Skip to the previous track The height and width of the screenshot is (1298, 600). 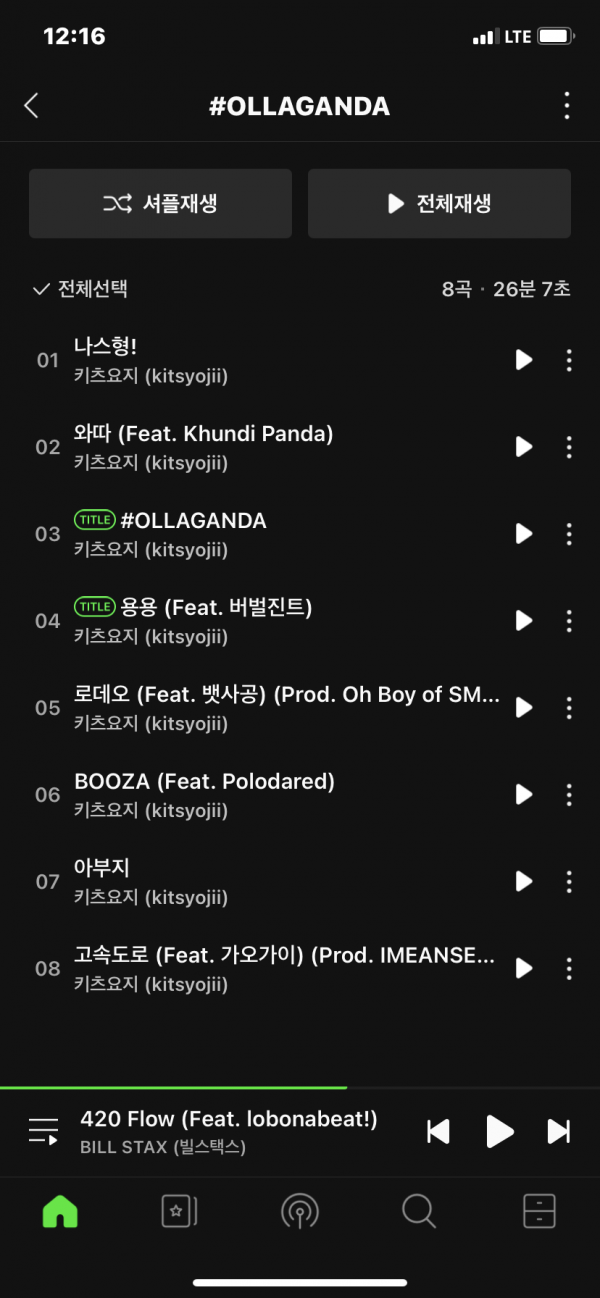pos(438,1131)
